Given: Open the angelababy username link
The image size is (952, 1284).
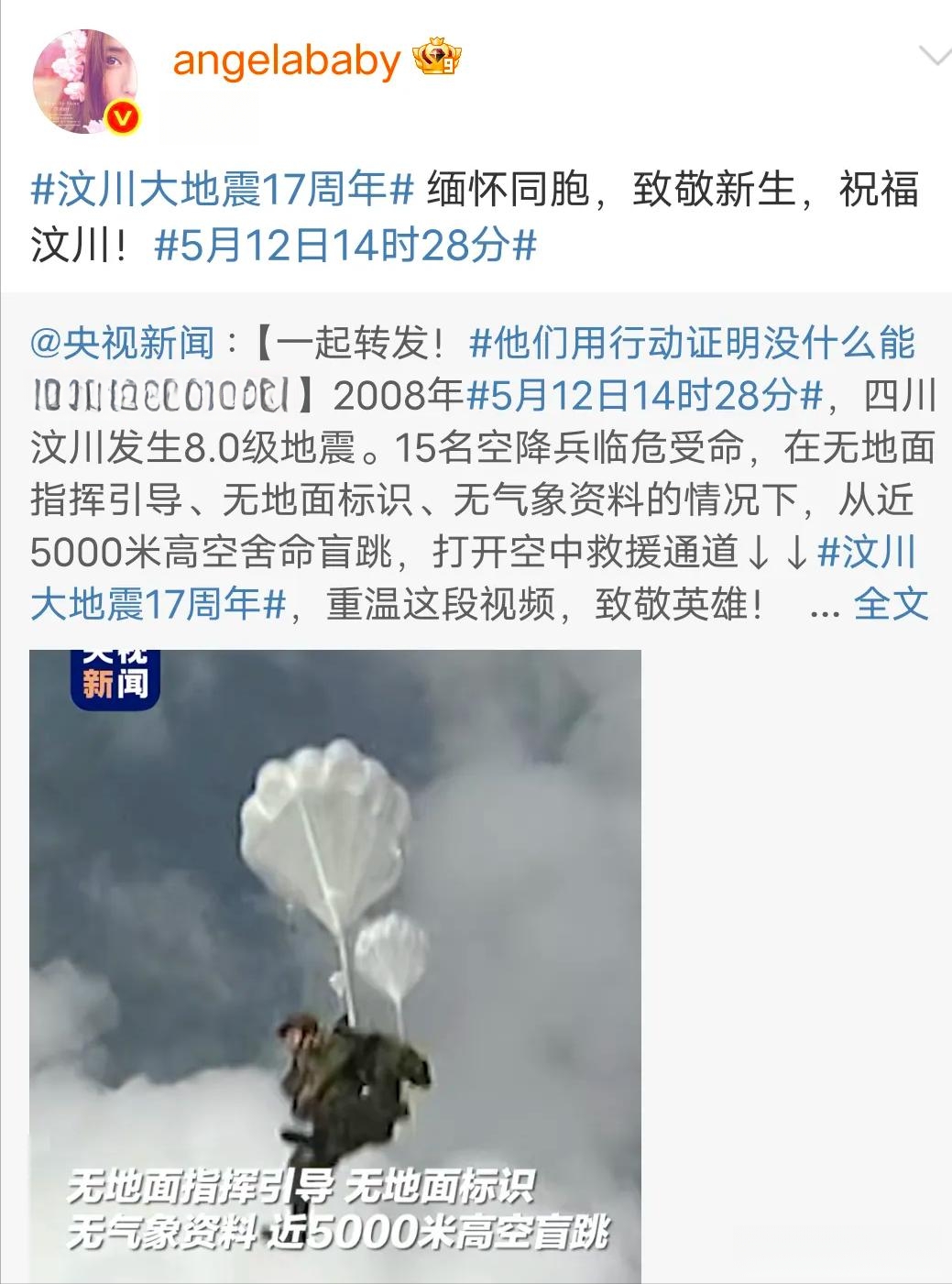Looking at the screenshot, I should point(287,60).
